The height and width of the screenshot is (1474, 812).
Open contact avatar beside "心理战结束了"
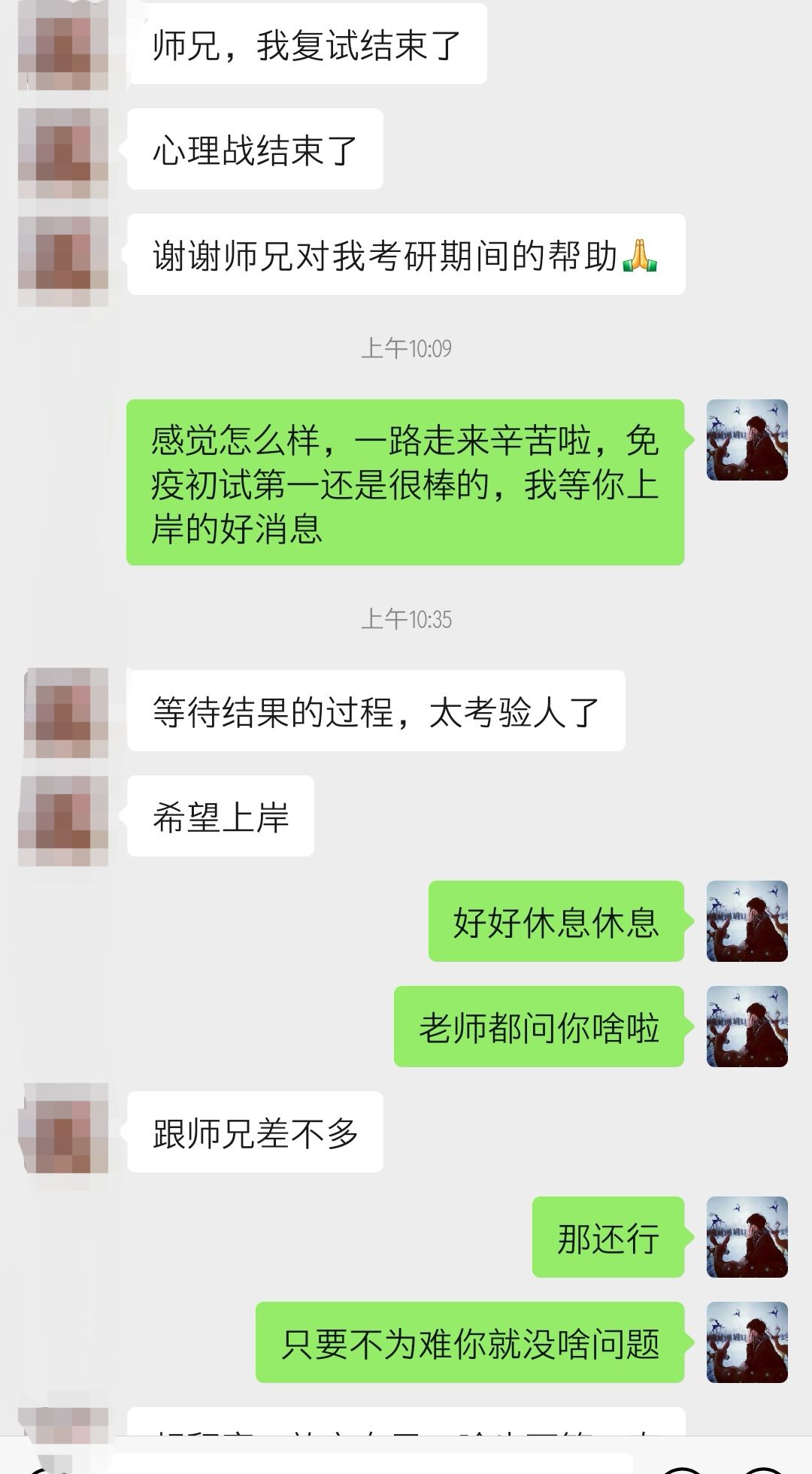click(64, 153)
